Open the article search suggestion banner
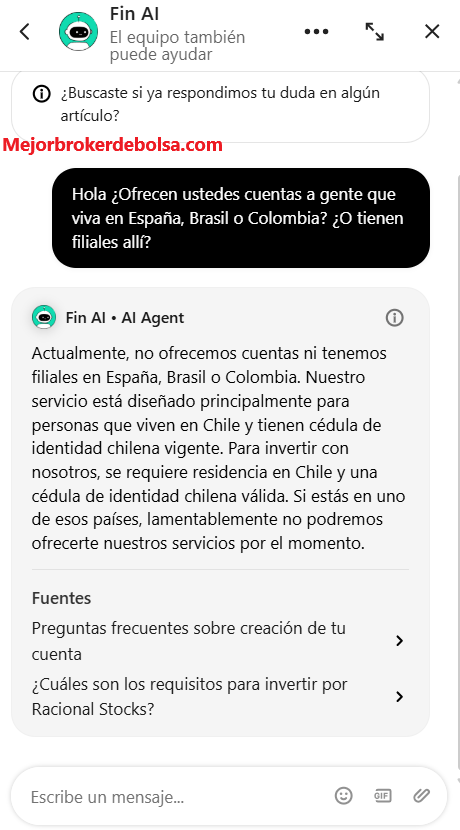Screen dimensions: 460x830 220,105
